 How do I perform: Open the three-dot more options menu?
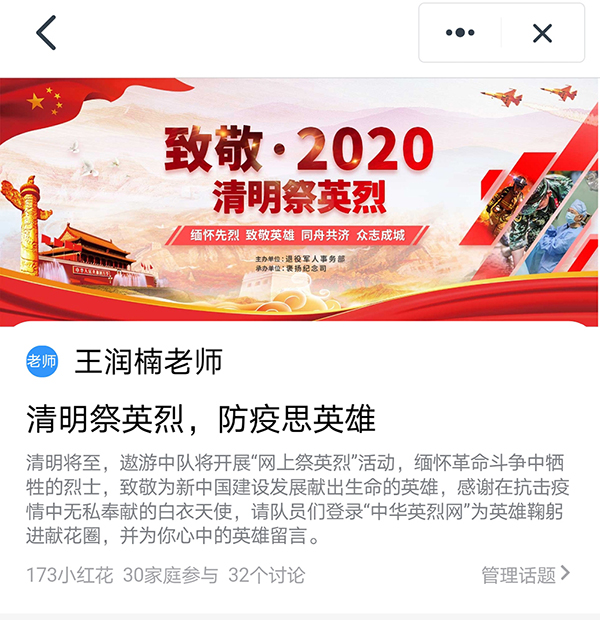coord(460,33)
